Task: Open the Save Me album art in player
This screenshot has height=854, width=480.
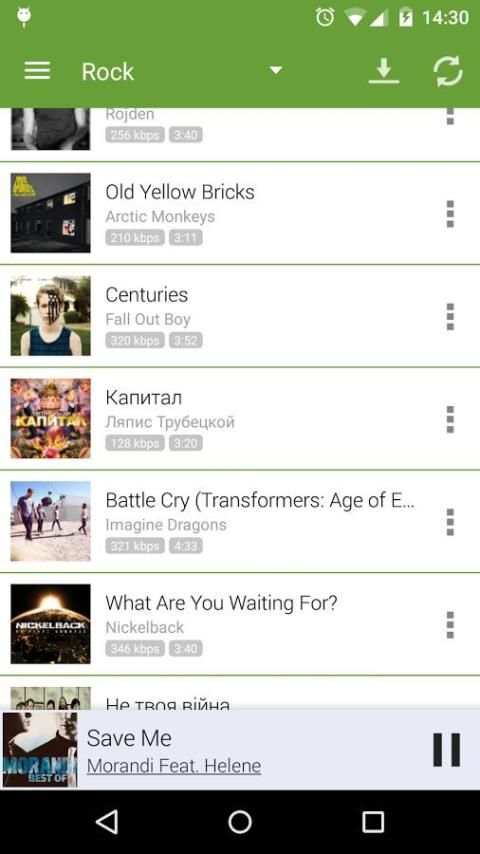Action: [x=40, y=750]
